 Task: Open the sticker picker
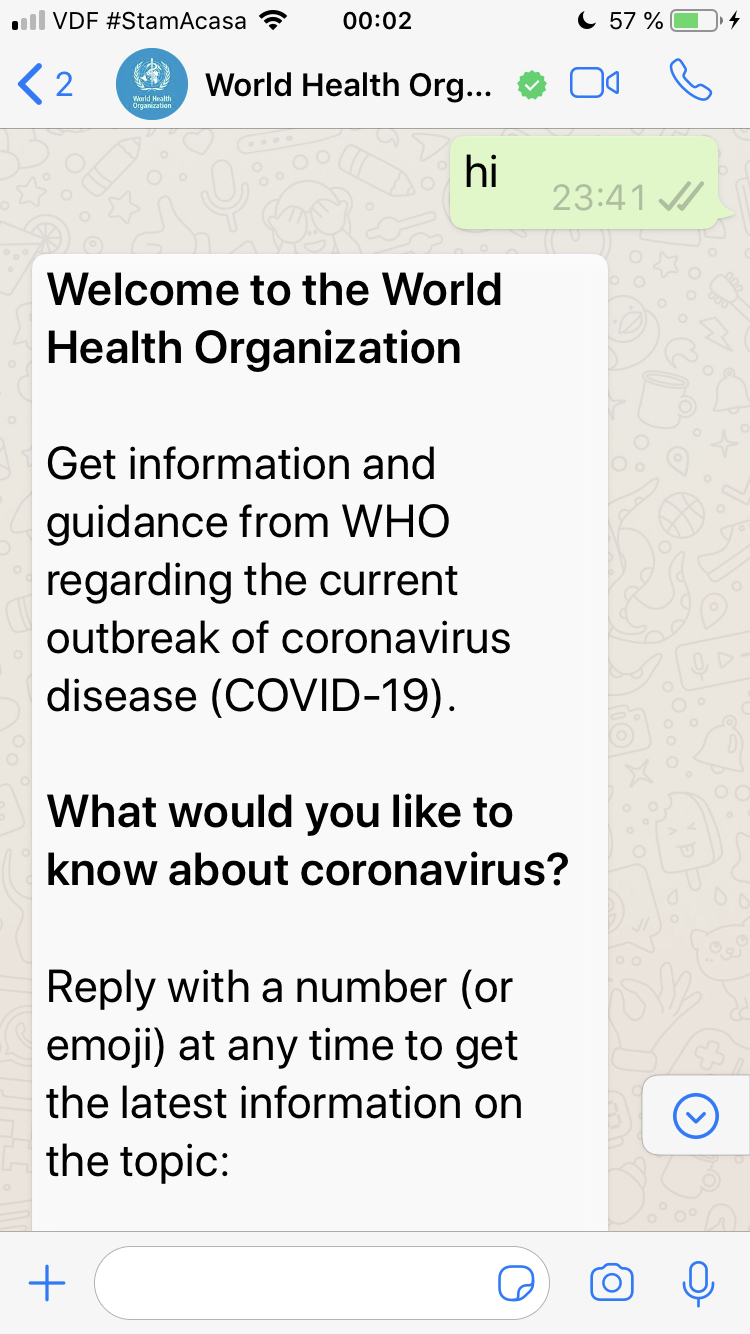tap(516, 1284)
